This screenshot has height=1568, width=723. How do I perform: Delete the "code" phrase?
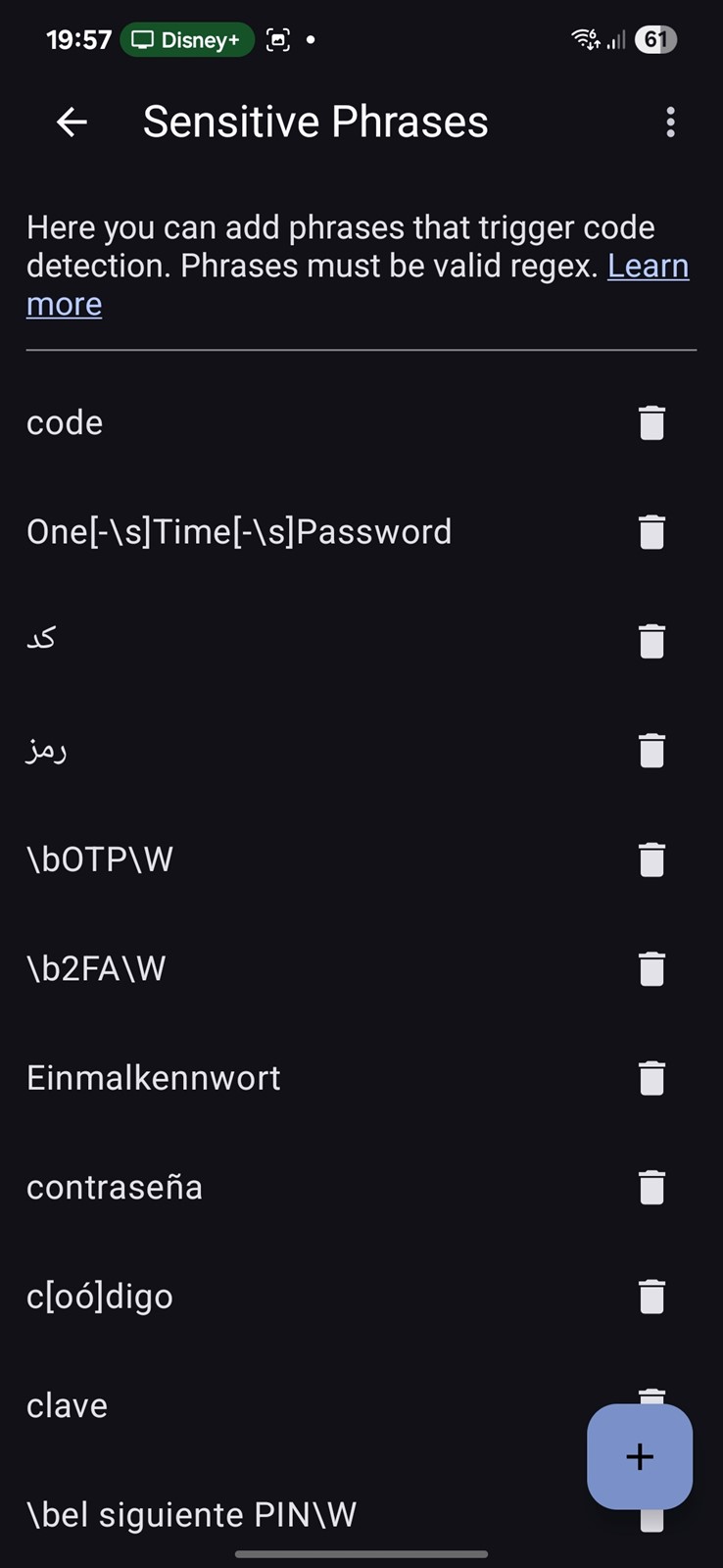[651, 422]
